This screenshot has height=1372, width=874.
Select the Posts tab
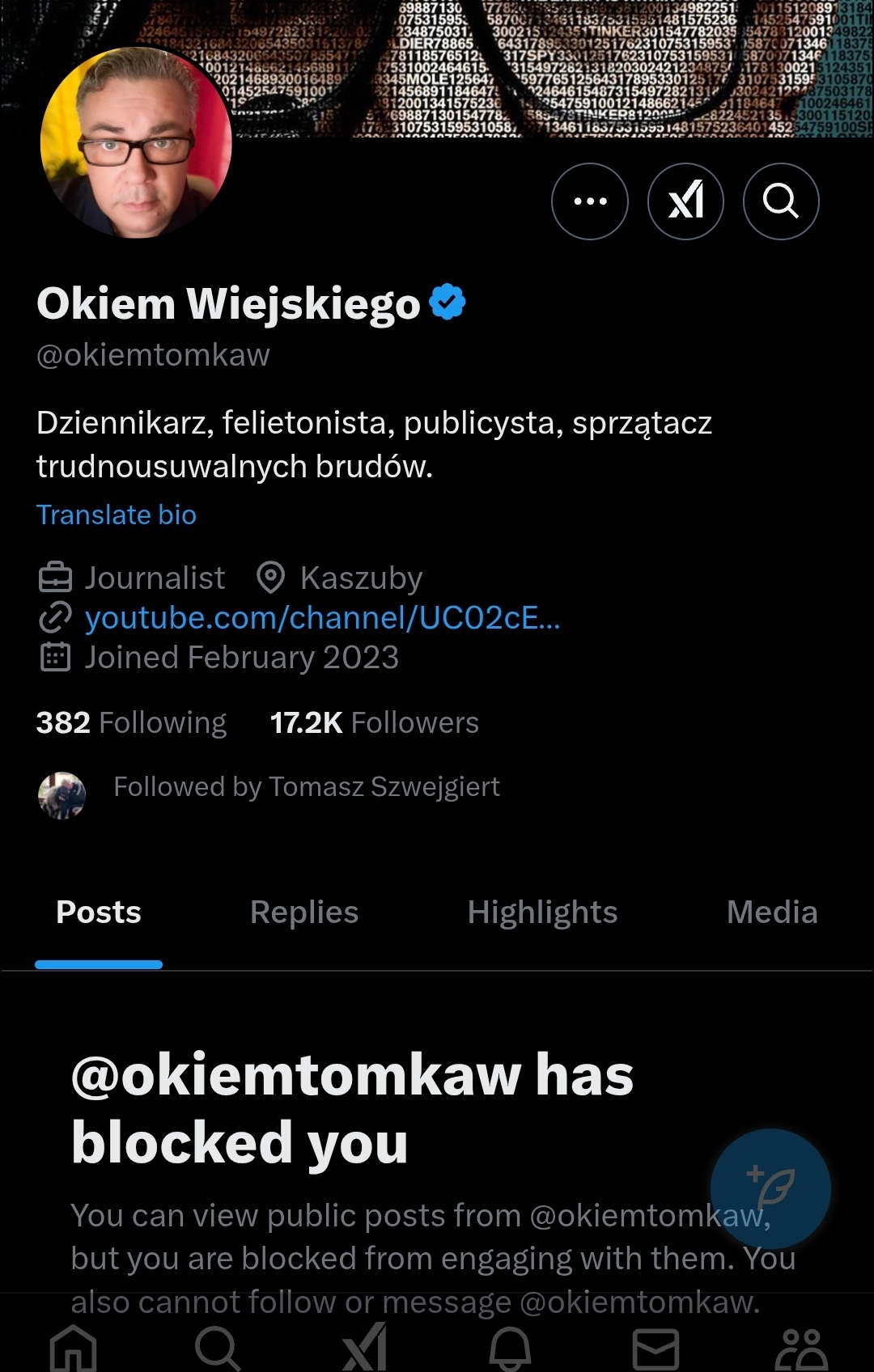[99, 913]
